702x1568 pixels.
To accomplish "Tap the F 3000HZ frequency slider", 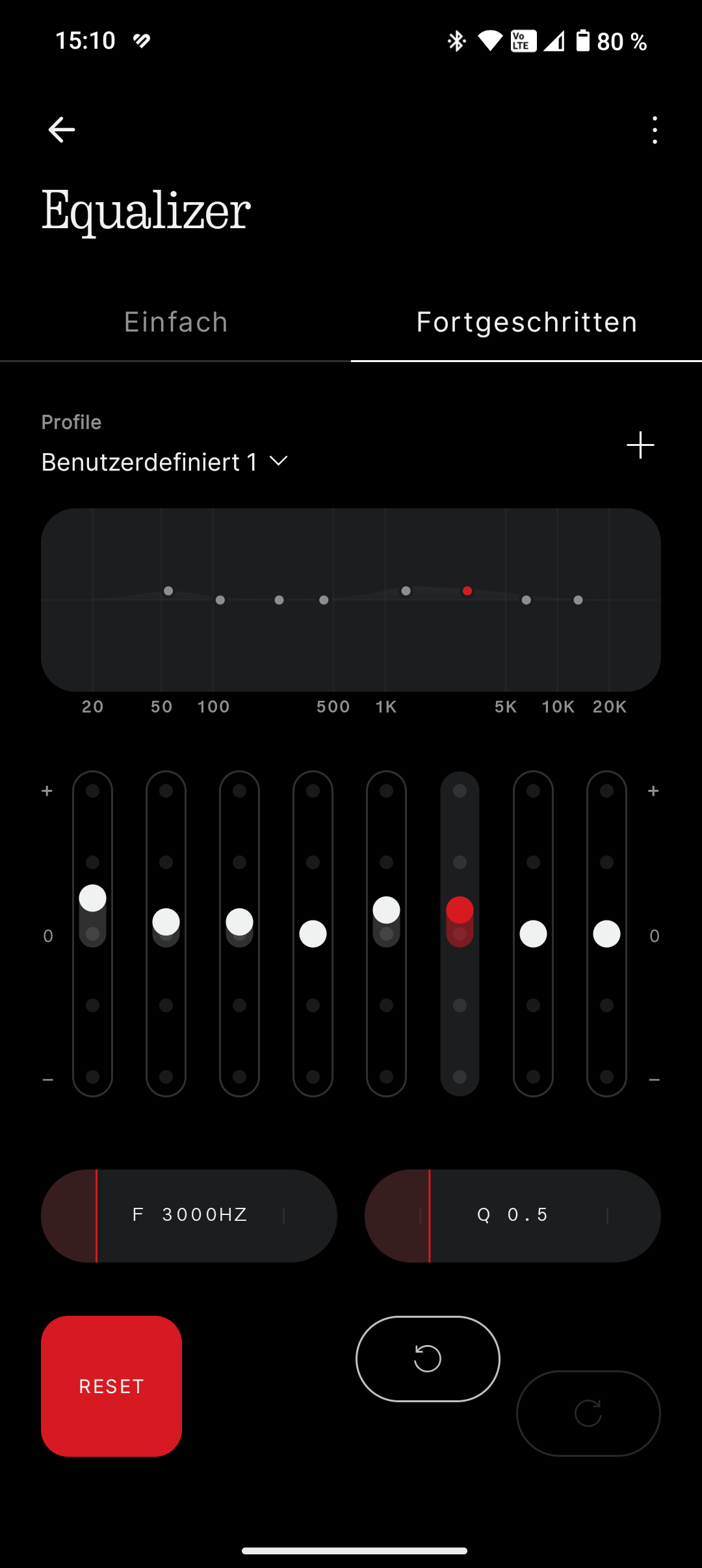I will click(189, 1216).
